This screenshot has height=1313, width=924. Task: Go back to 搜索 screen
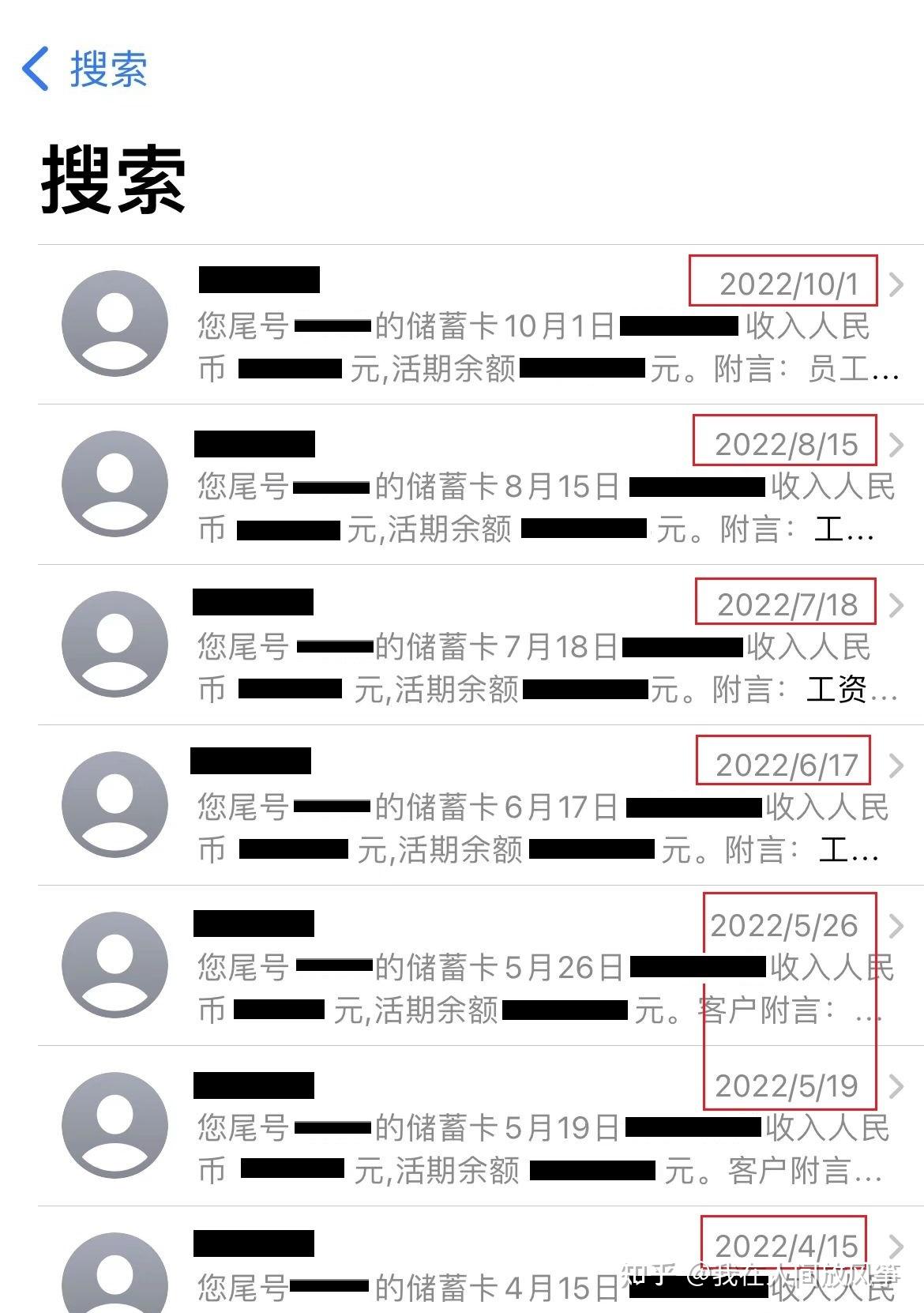83,69
